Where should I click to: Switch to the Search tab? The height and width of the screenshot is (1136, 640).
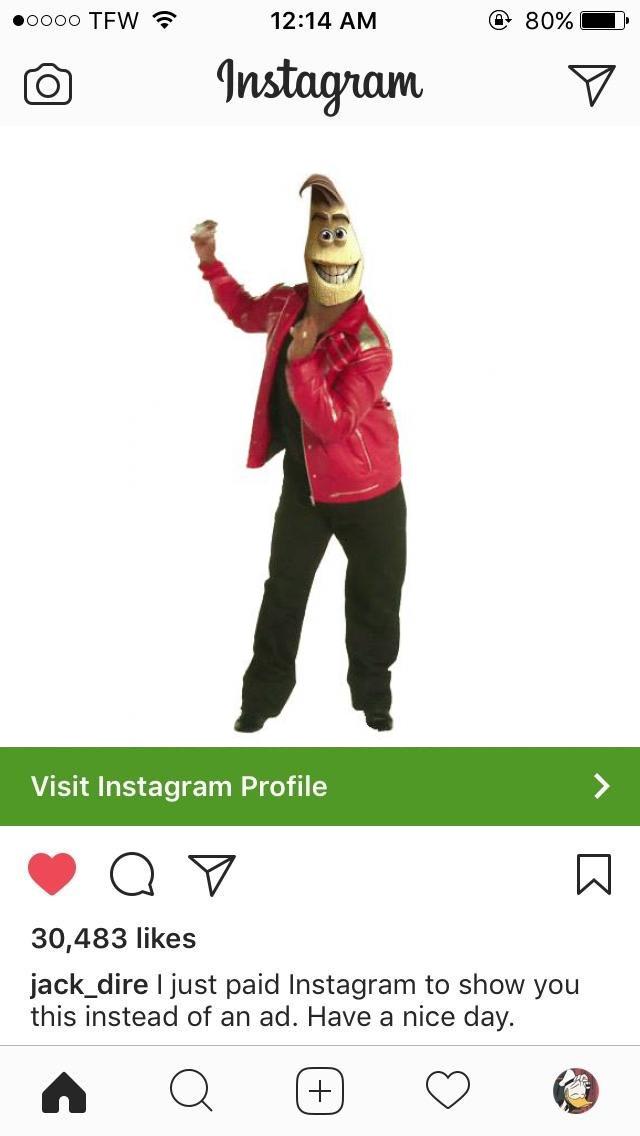(190, 1091)
